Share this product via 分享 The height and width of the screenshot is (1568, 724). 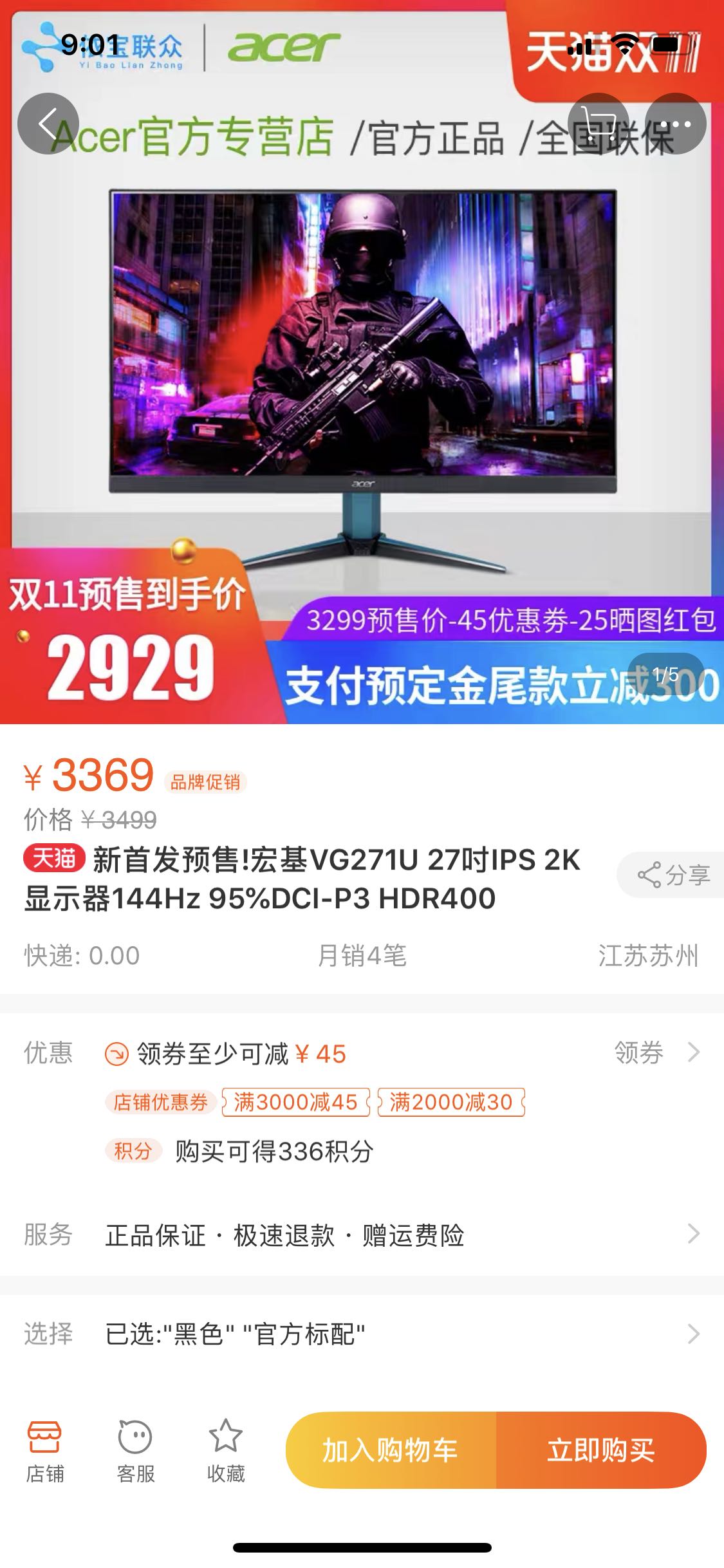click(673, 875)
